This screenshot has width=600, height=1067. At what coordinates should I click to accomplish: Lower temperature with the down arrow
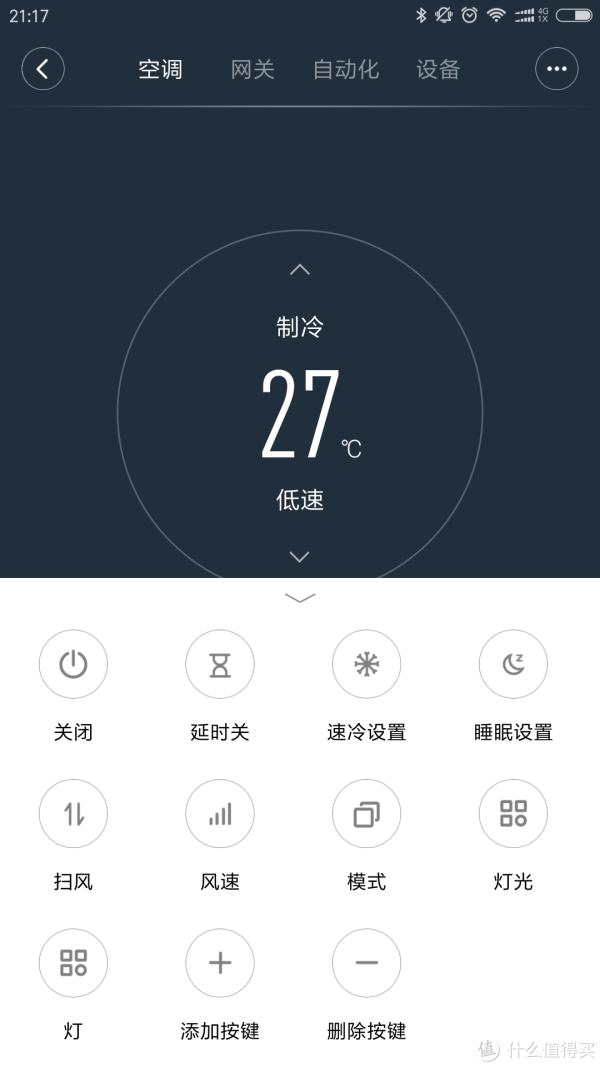tap(299, 557)
